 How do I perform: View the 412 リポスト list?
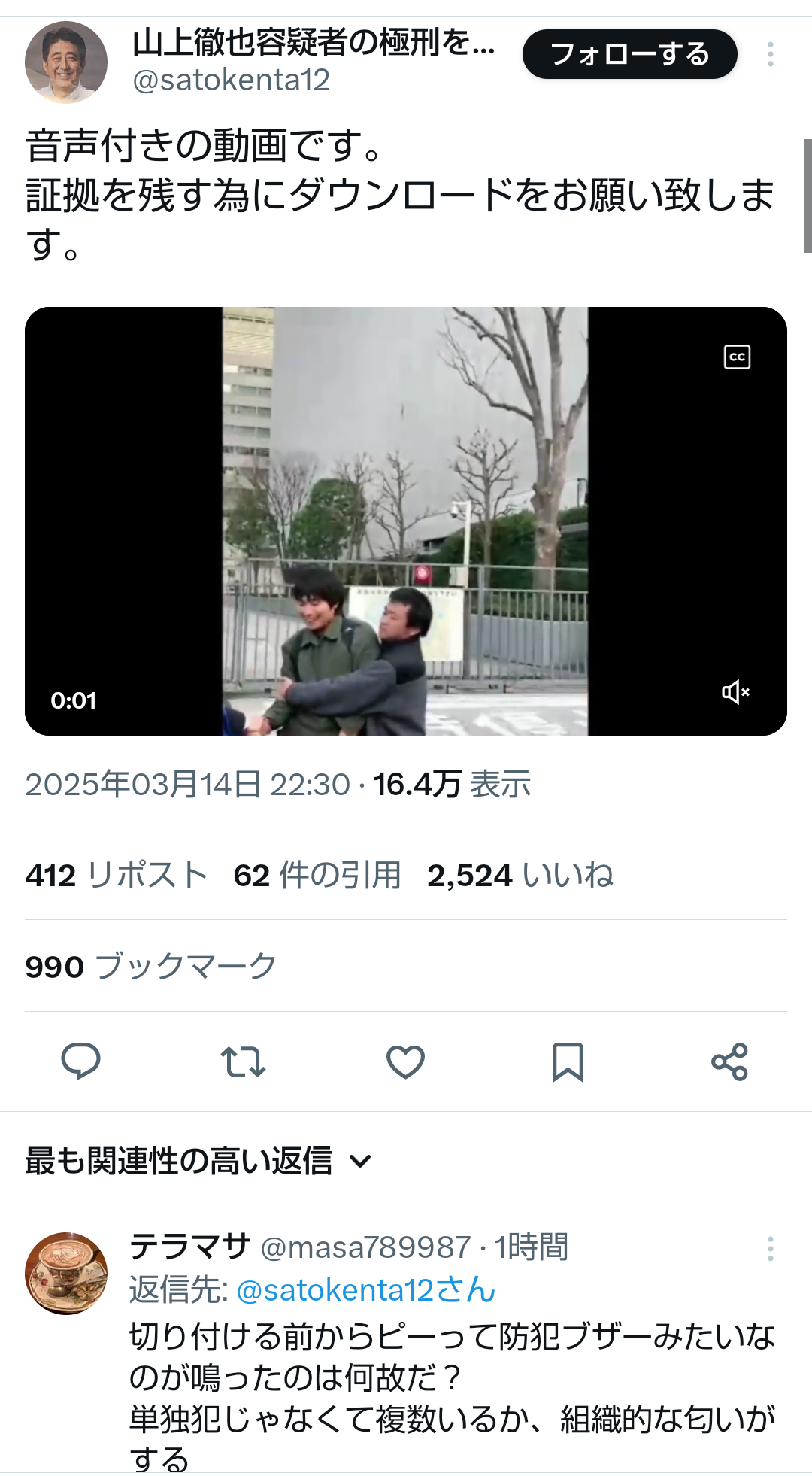tap(117, 876)
